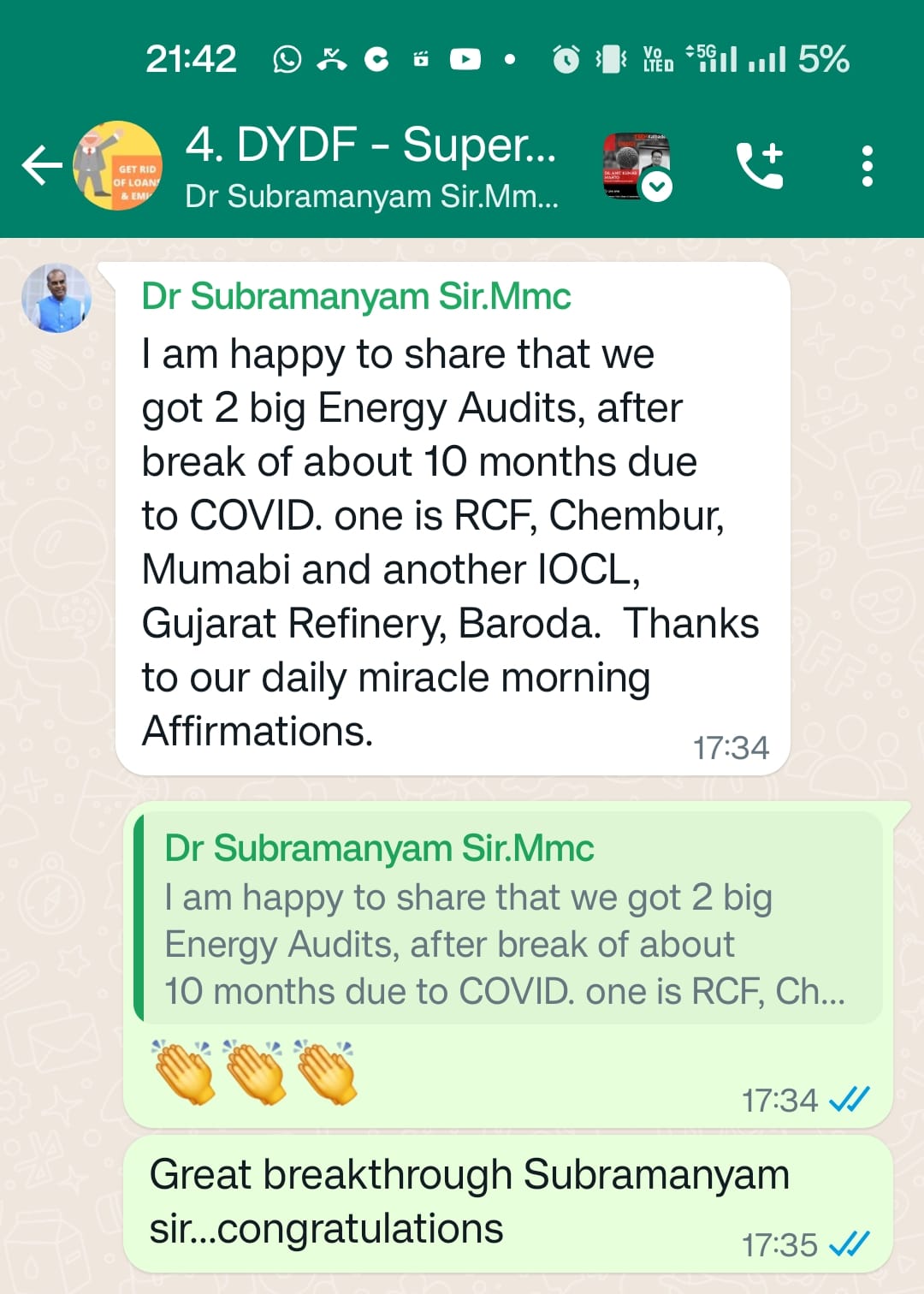Open the DYDF group info header
Image resolution: width=924 pixels, height=1294 pixels.
pyautogui.click(x=371, y=165)
